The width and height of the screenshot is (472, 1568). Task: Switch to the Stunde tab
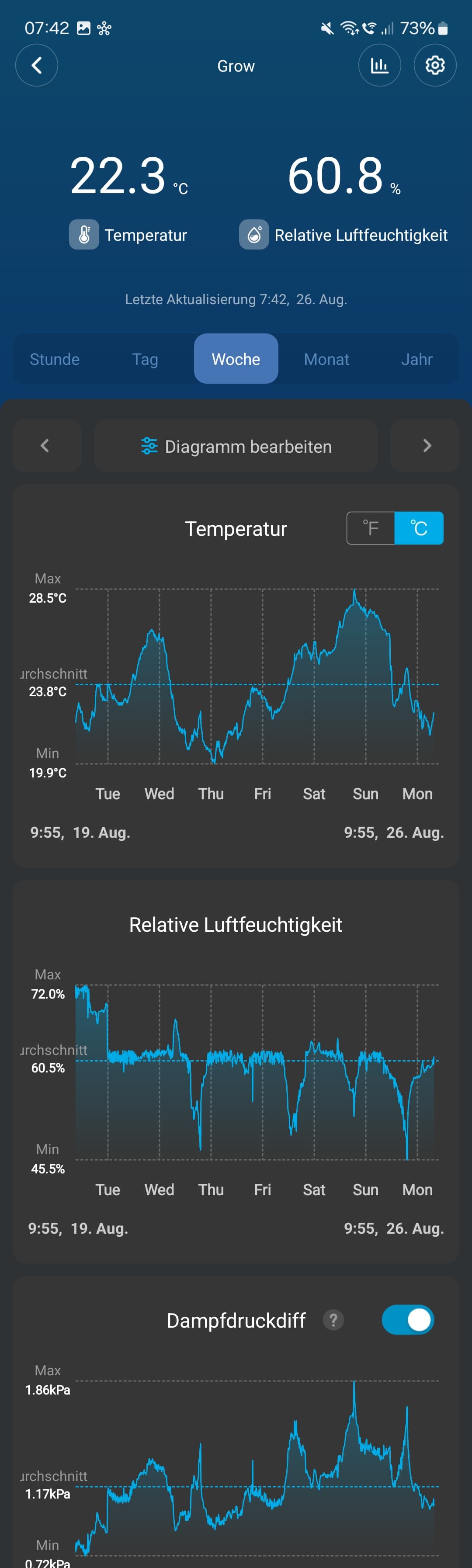click(55, 359)
